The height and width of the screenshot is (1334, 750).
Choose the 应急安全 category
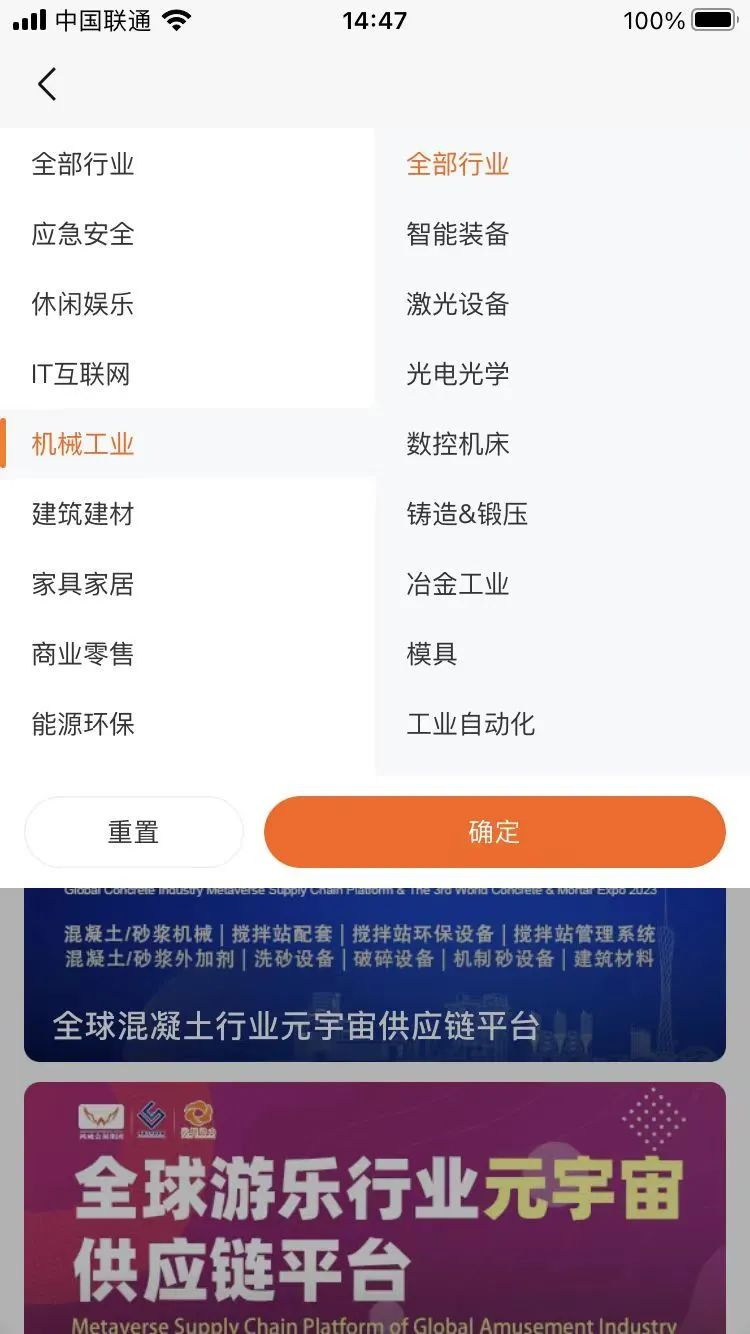point(187,233)
